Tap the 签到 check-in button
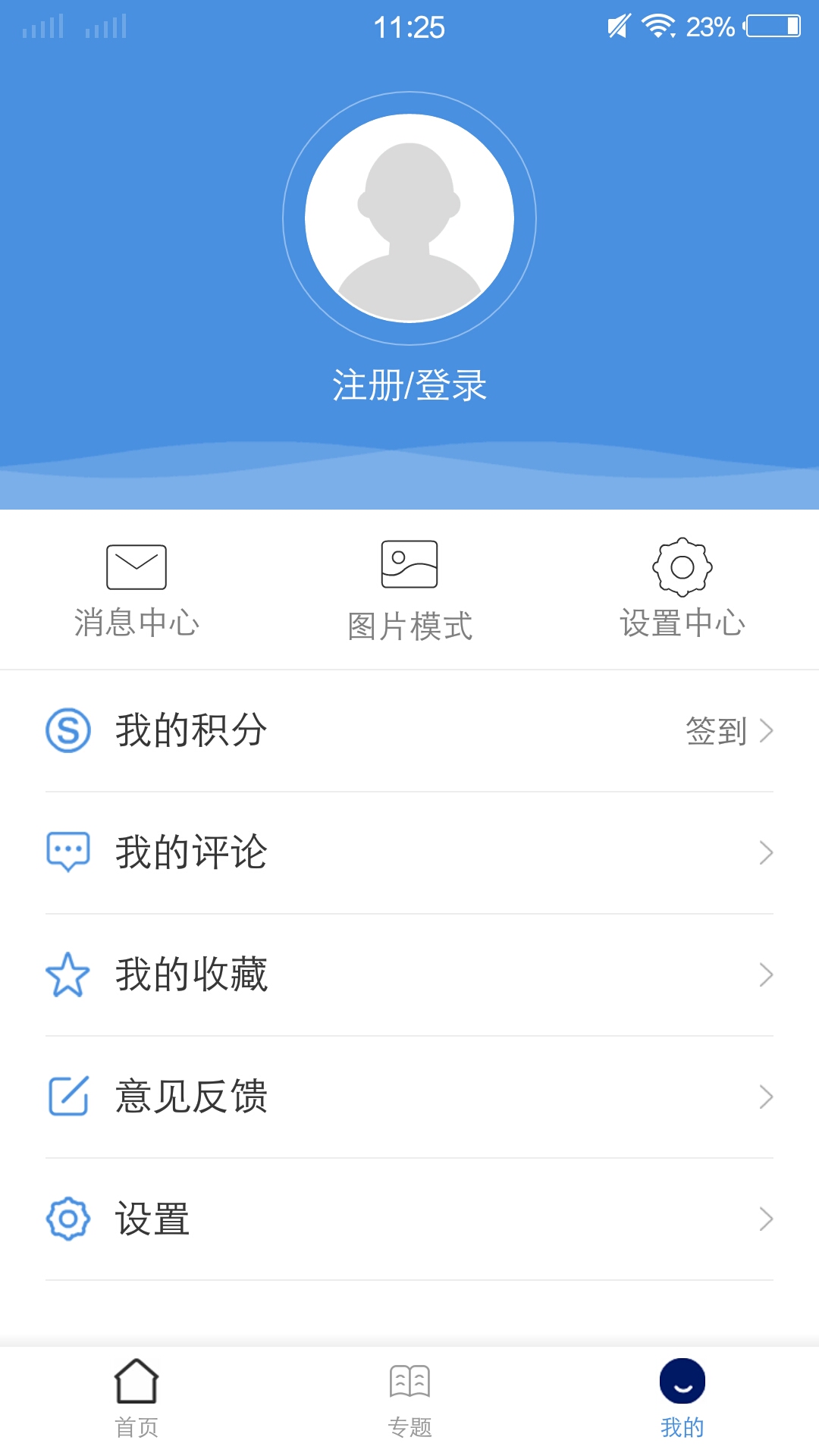 (x=717, y=730)
